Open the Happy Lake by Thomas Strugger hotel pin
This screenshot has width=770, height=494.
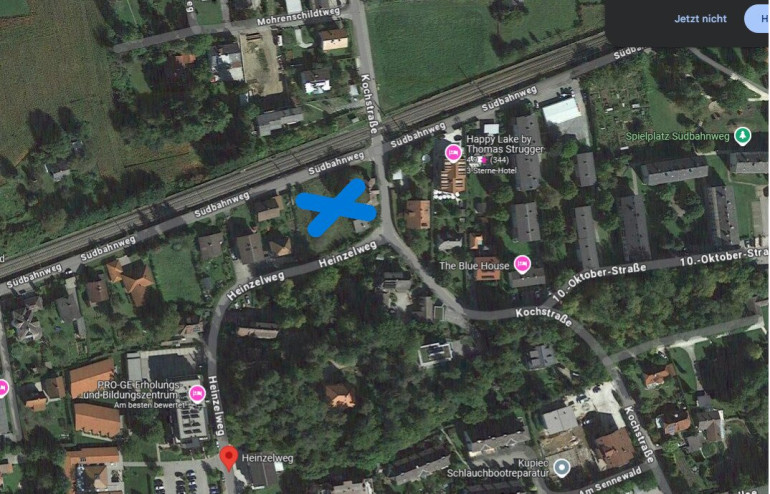[453, 153]
